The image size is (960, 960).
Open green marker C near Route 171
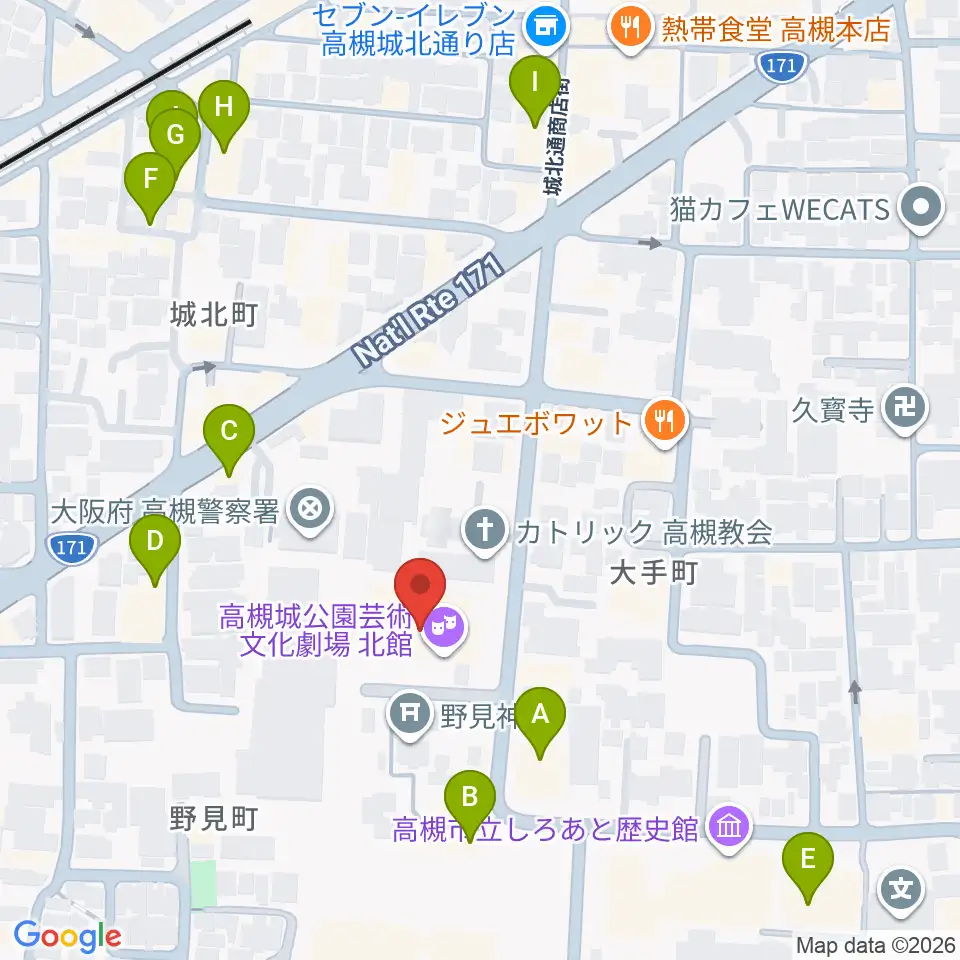click(x=229, y=437)
